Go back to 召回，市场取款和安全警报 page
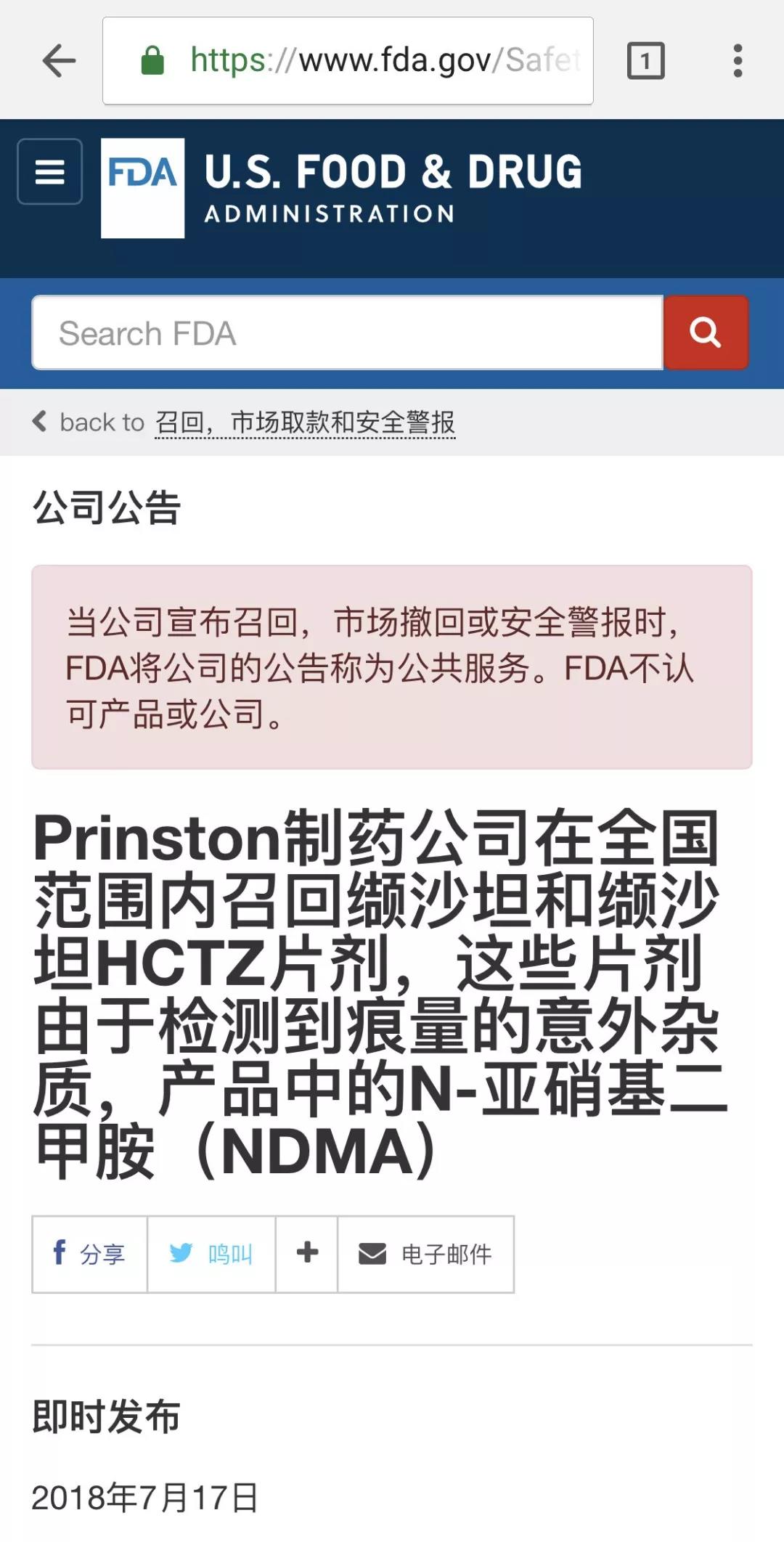The width and height of the screenshot is (784, 1542). point(305,423)
